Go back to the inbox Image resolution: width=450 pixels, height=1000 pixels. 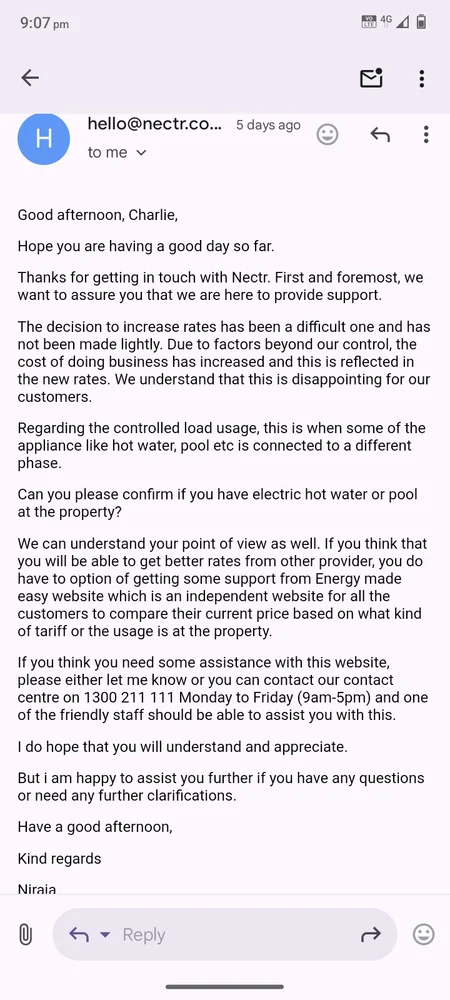click(30, 78)
